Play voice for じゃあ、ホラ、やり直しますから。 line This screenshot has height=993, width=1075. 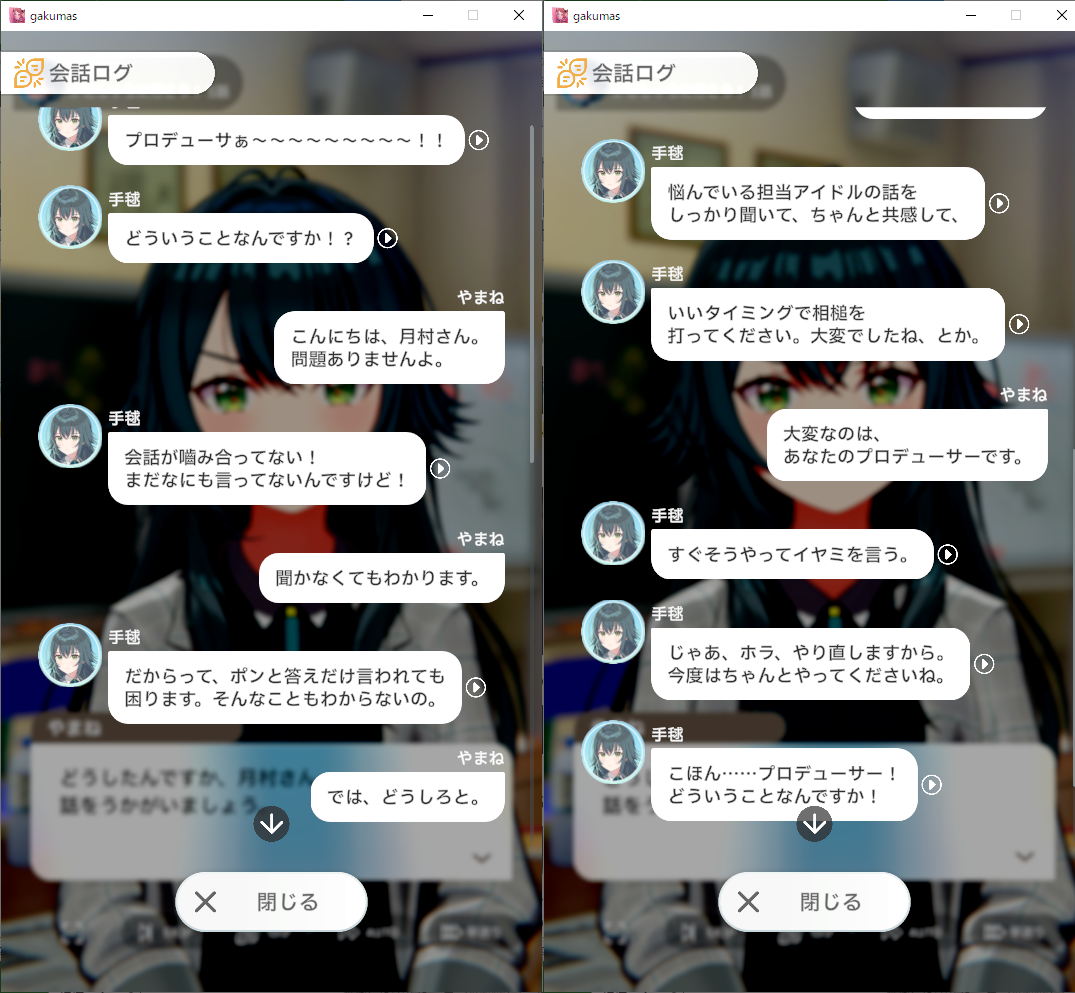pos(984,664)
